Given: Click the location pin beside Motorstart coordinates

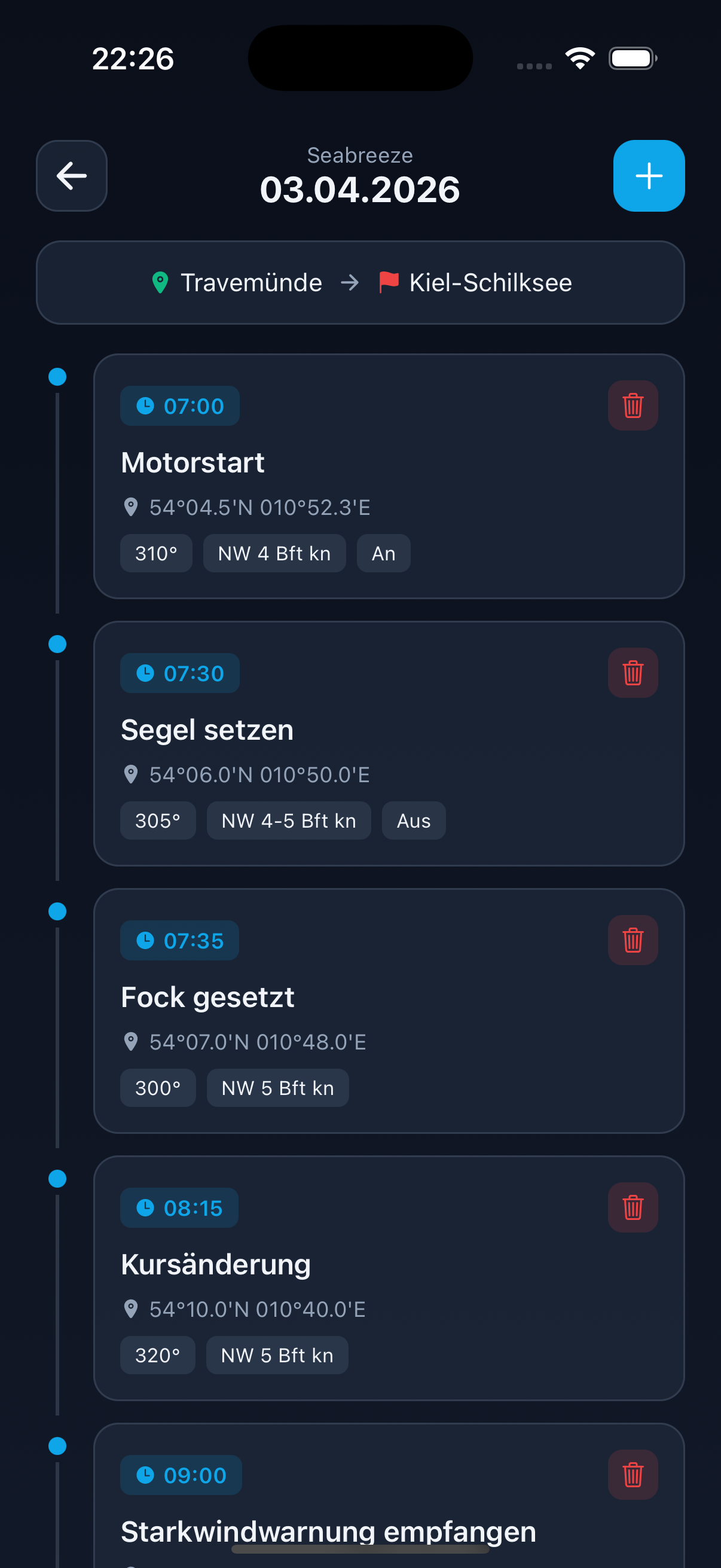Looking at the screenshot, I should 130,507.
